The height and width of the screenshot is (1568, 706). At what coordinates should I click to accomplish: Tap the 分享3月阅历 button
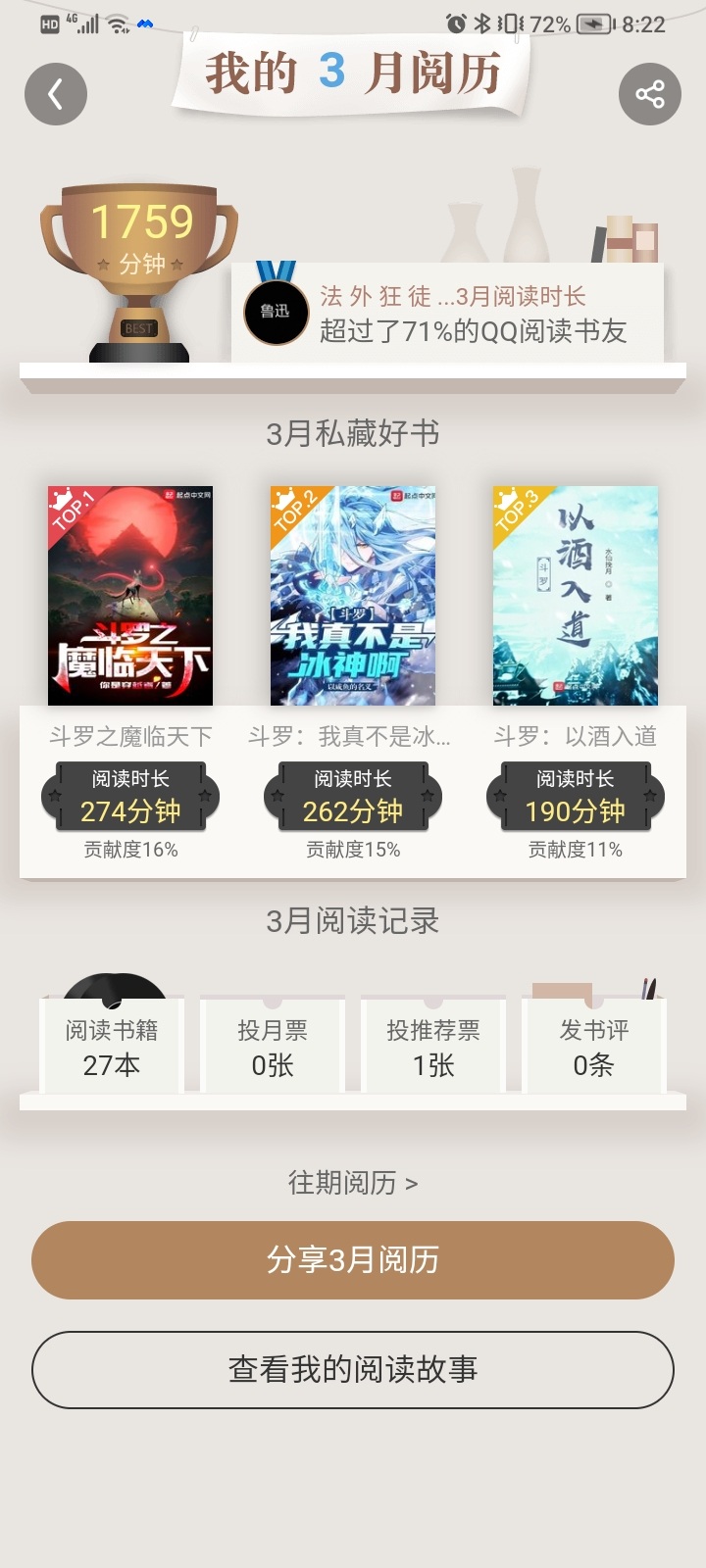[x=353, y=1260]
